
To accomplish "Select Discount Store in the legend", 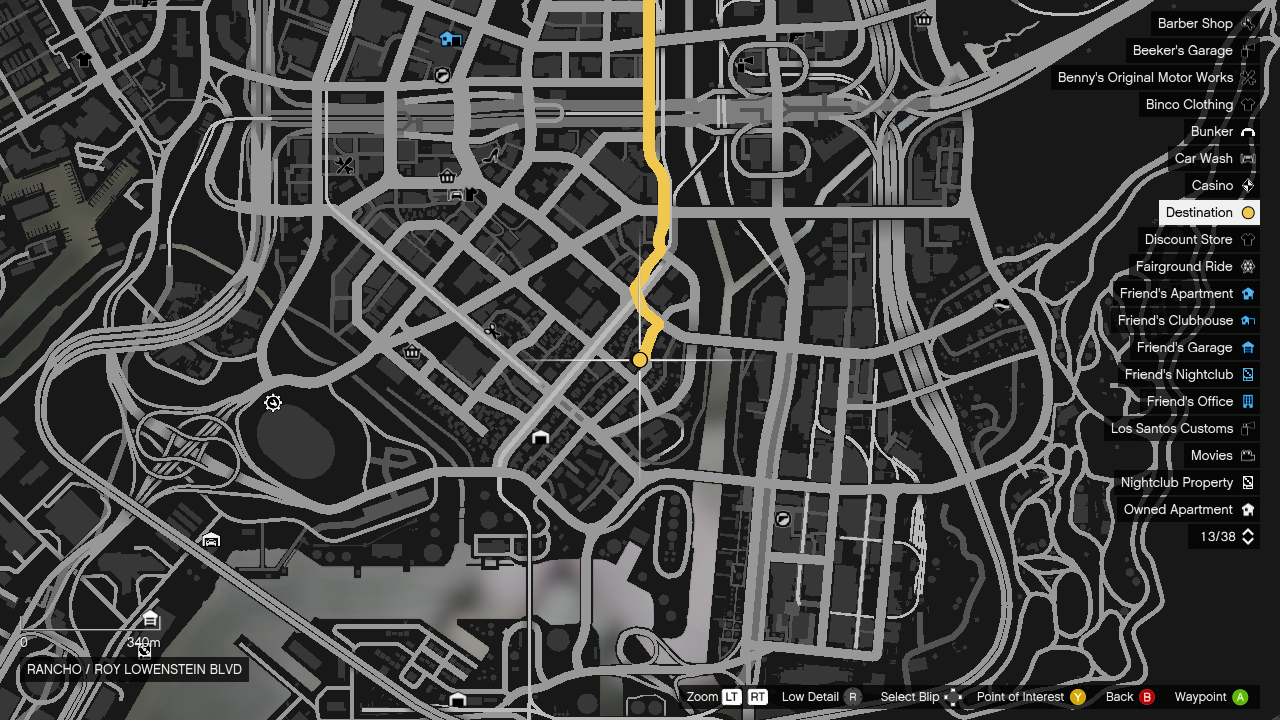I will coord(1198,239).
